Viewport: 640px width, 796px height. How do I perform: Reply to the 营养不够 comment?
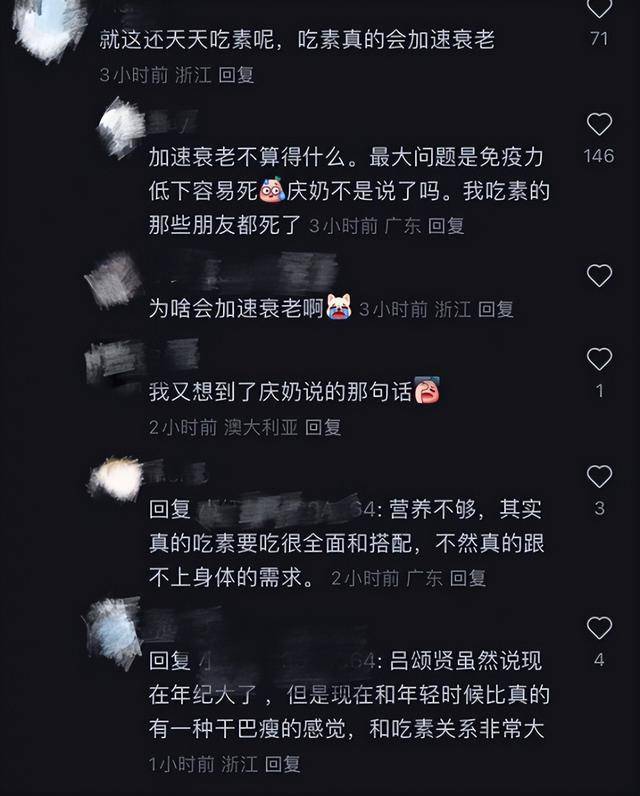[467, 577]
